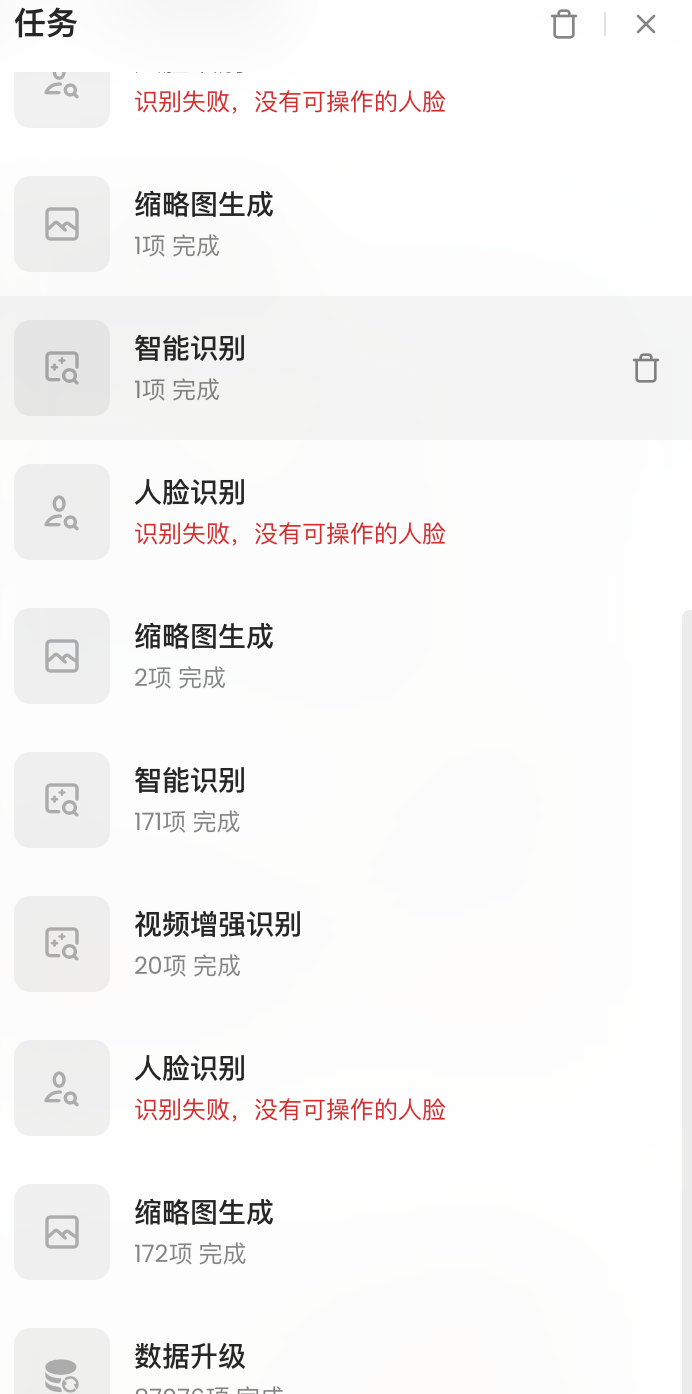Select the 缩略图生成 172项 完成 task
The width and height of the screenshot is (692, 1394).
(346, 1232)
